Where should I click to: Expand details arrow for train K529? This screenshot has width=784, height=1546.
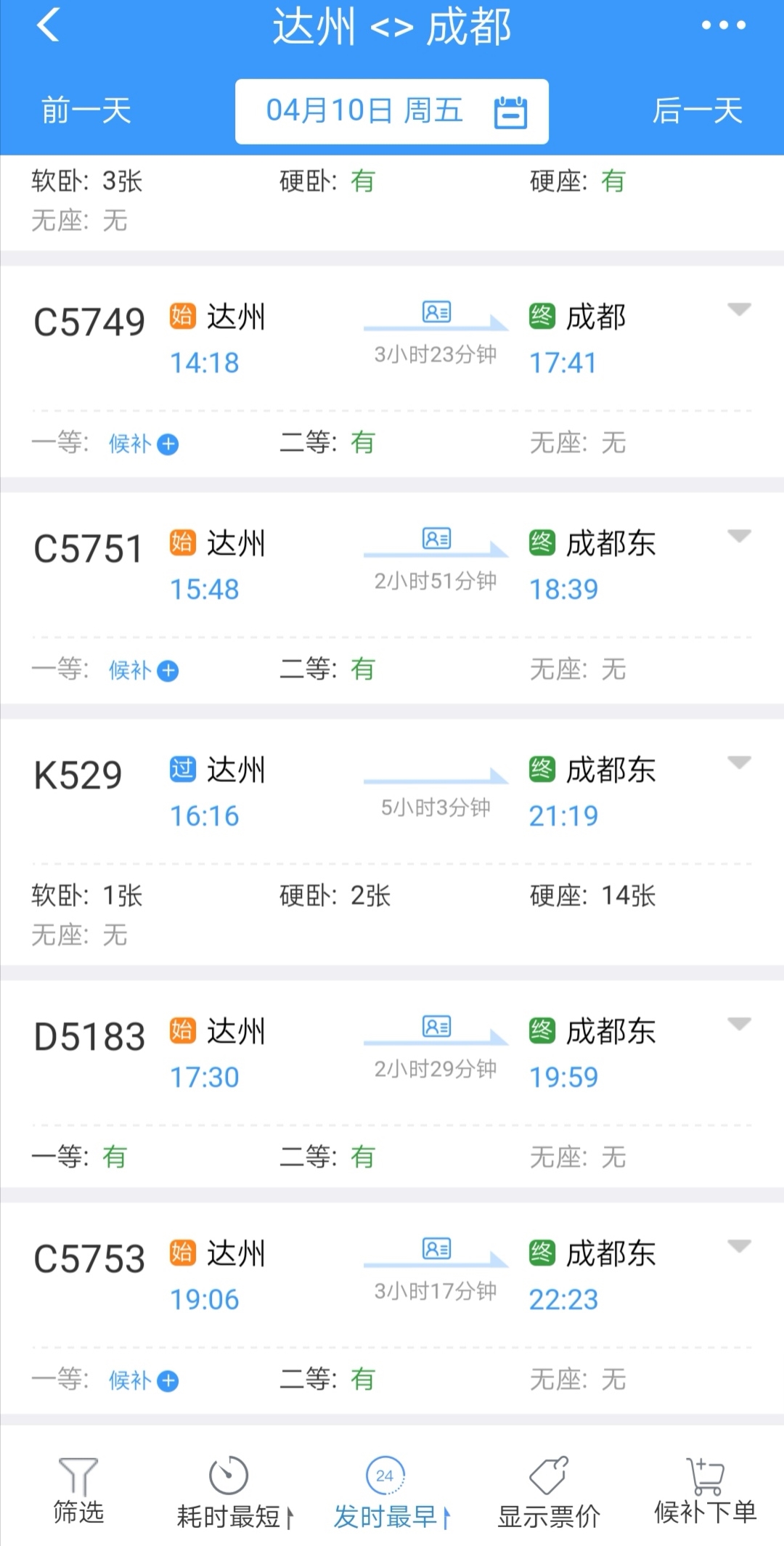[x=739, y=763]
